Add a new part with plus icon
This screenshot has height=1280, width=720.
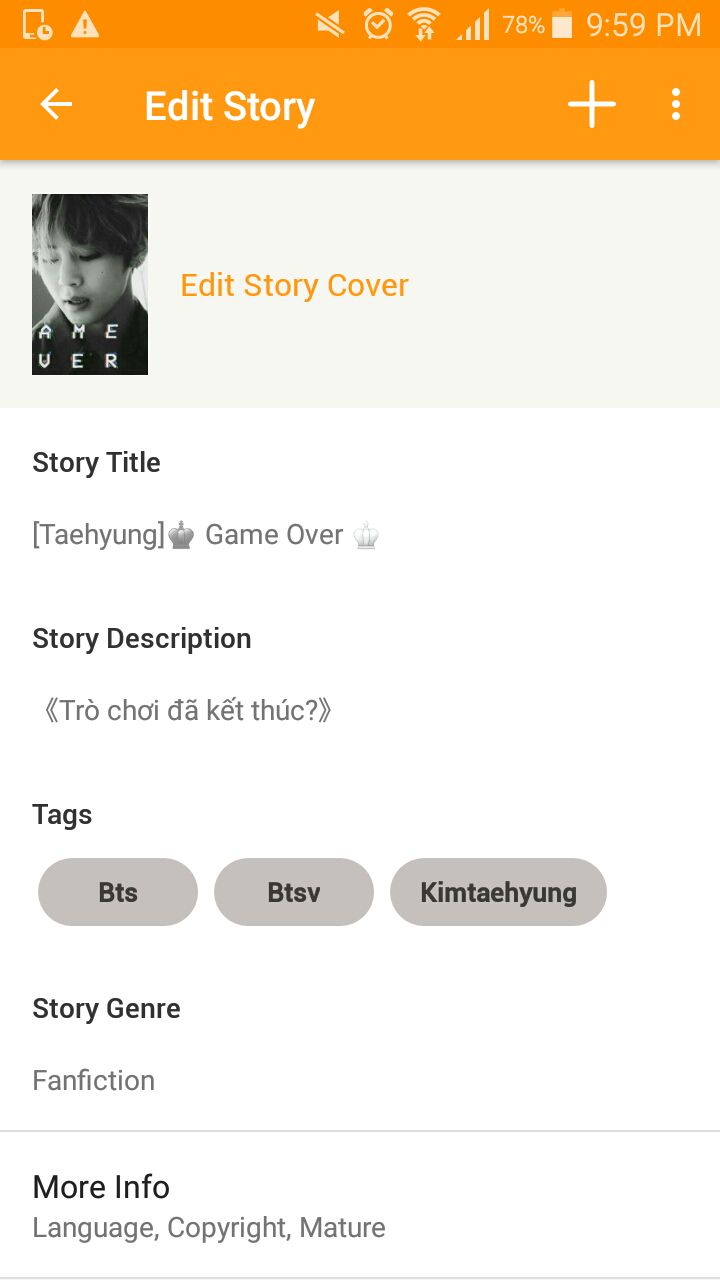[x=592, y=105]
